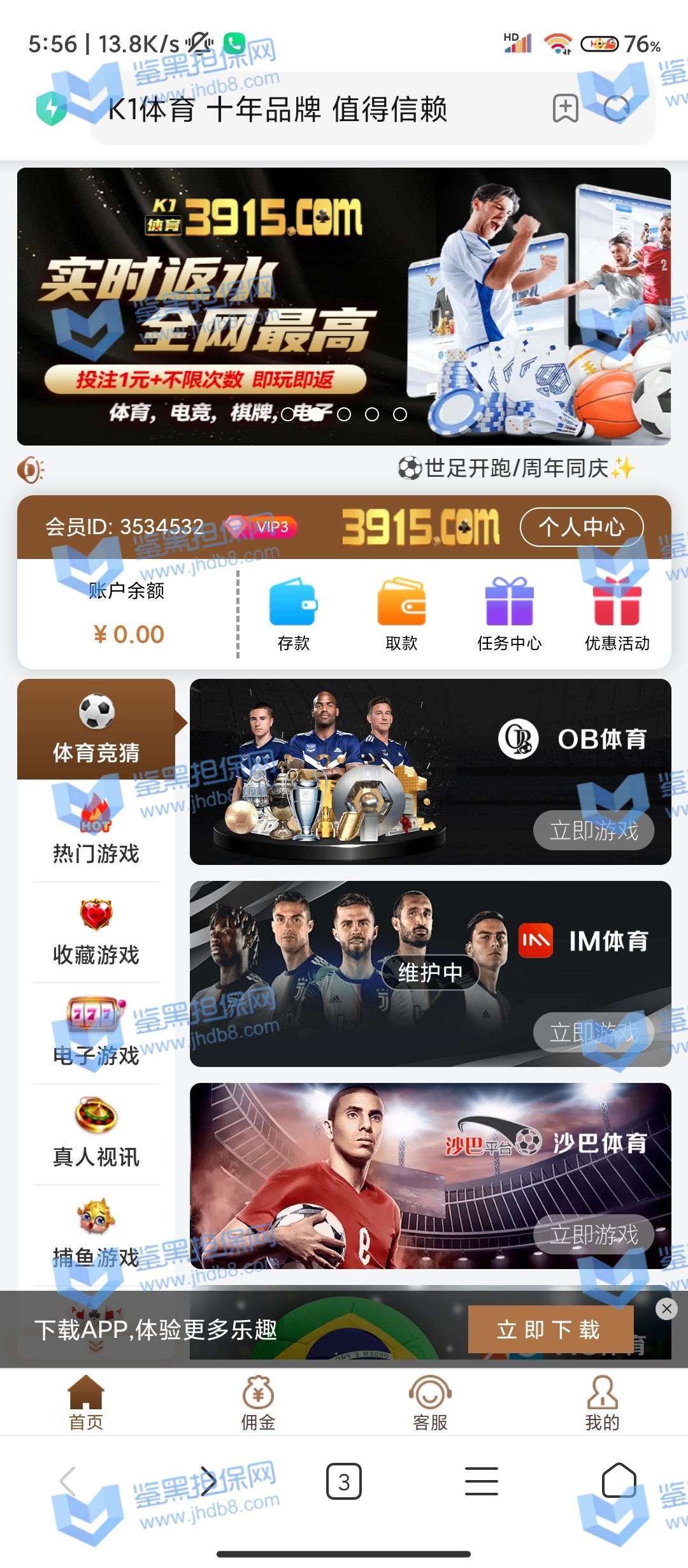688x1568 pixels.
Task: Select the 热门游戏 category
Action: (96, 830)
